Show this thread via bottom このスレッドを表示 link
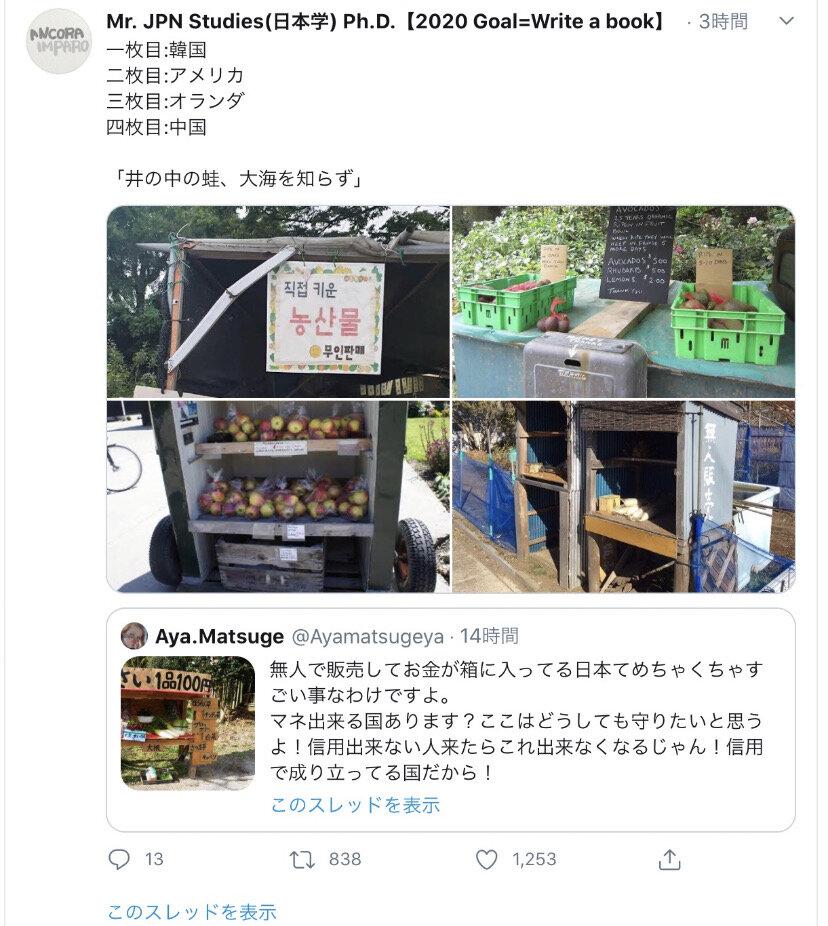The width and height of the screenshot is (828, 926). (x=192, y=912)
